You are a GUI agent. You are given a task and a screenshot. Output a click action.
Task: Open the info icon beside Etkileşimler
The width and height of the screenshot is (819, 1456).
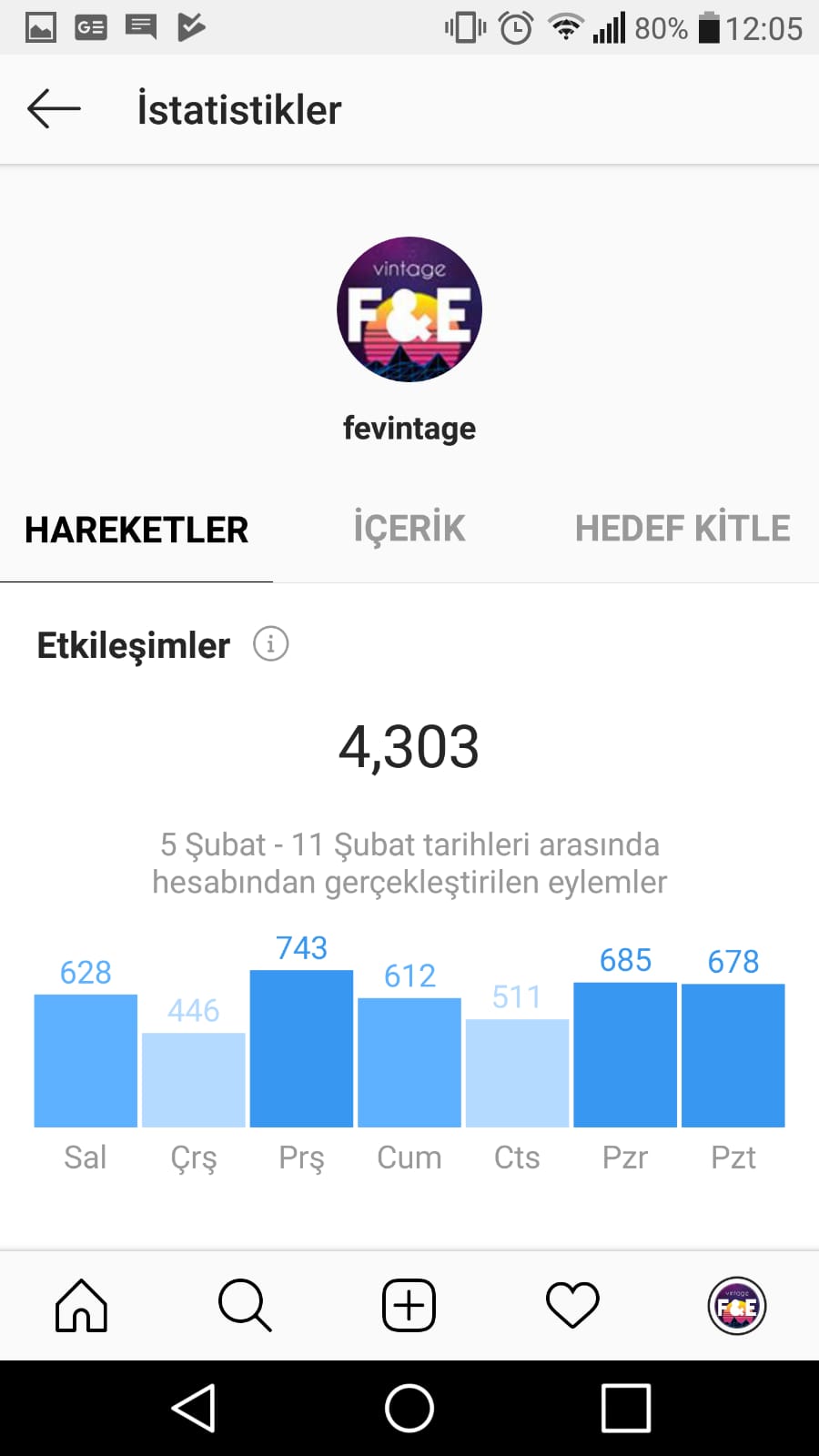click(x=270, y=644)
